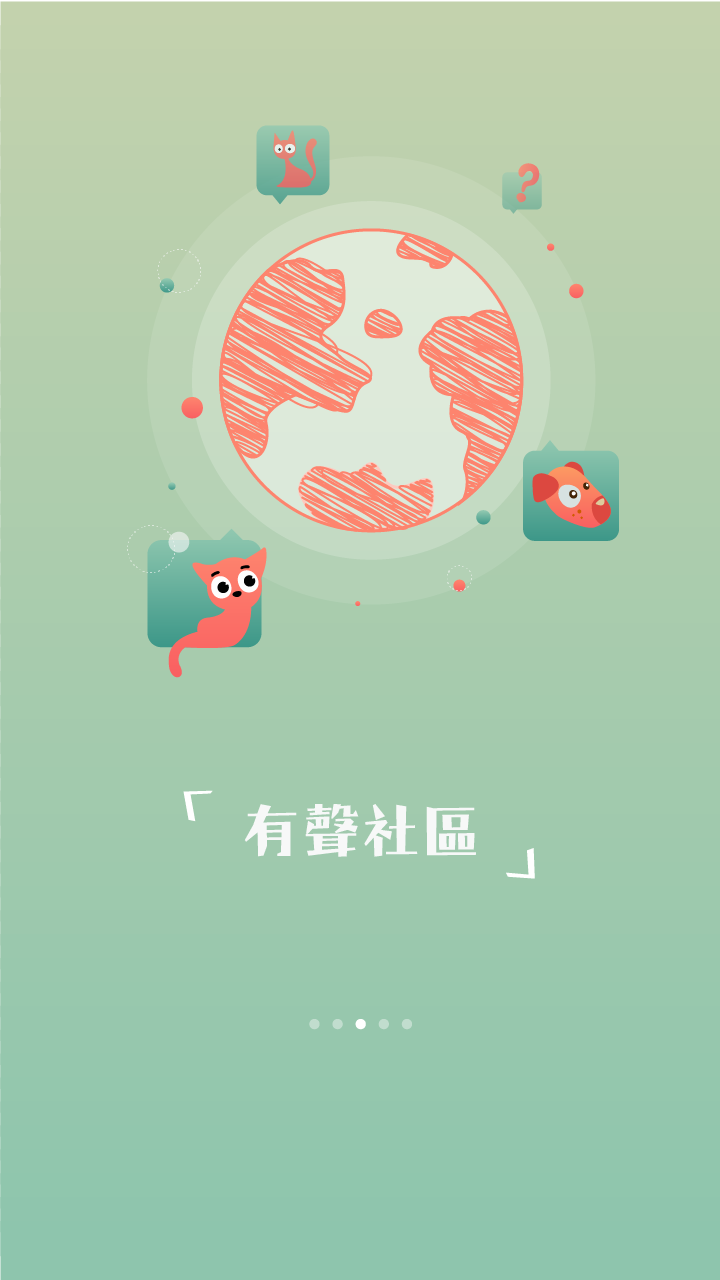720x1280 pixels.
Task: Jump to the first onboarding page dot
Action: point(314,1024)
